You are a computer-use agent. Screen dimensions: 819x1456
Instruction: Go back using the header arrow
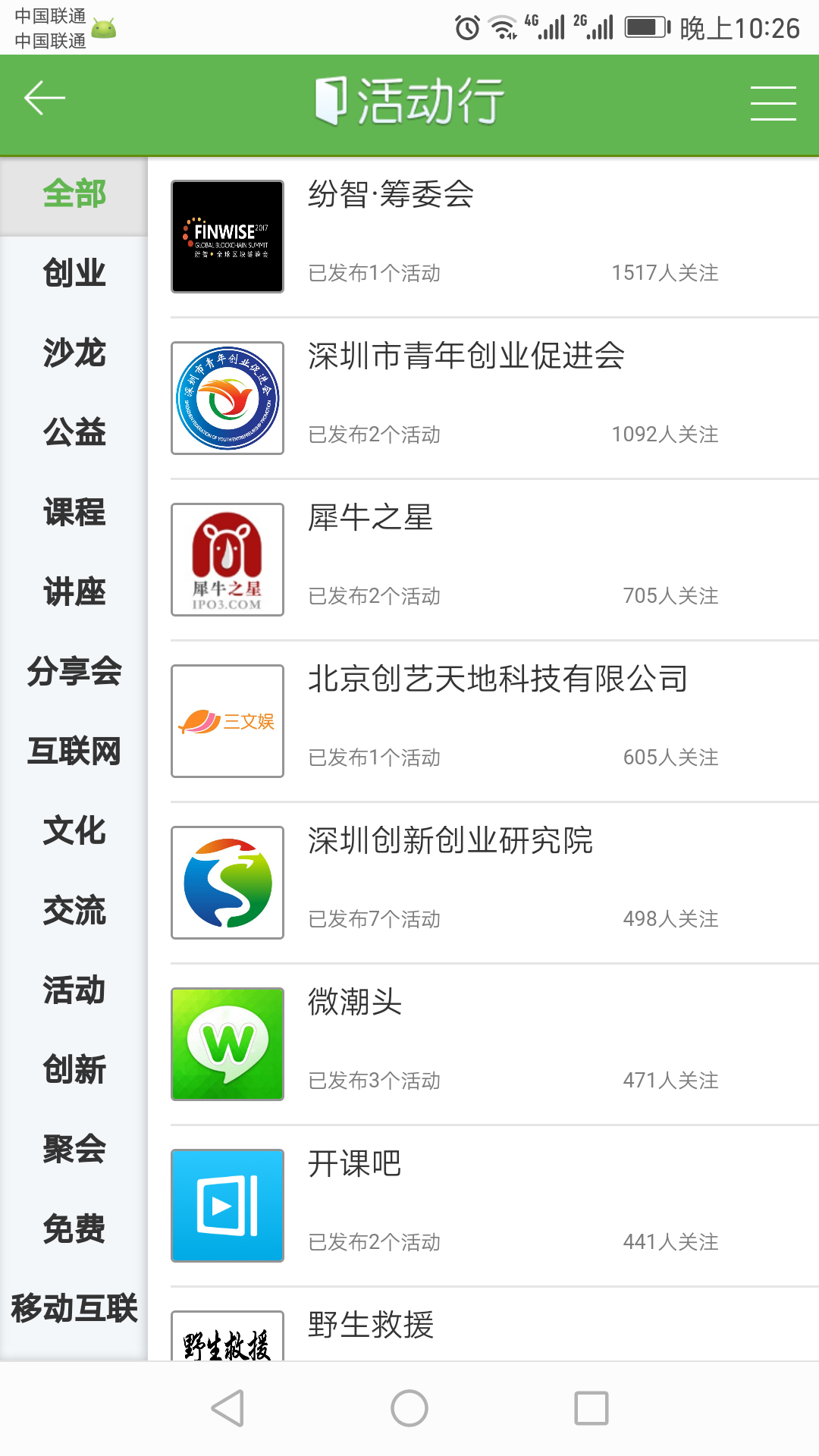[45, 99]
